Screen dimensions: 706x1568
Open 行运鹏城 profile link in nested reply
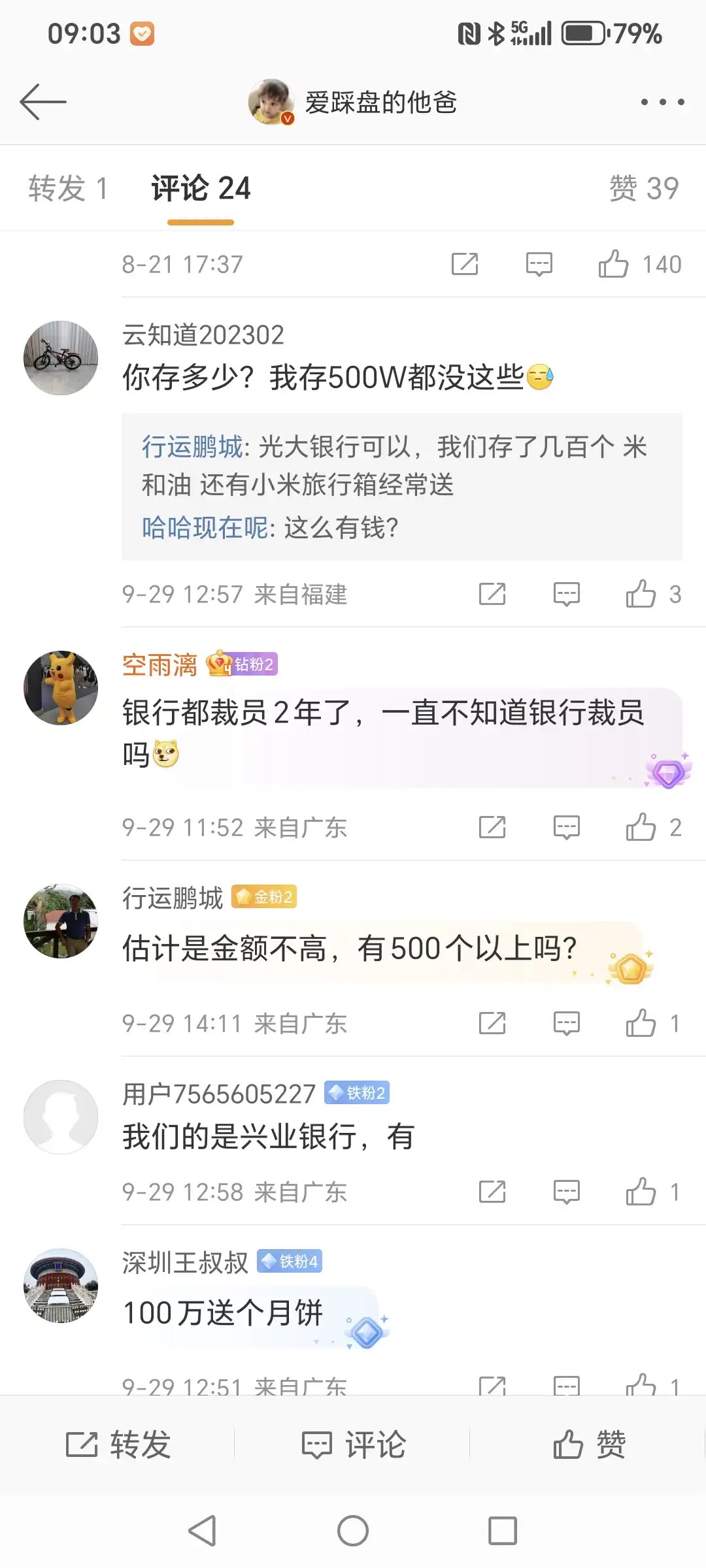192,448
